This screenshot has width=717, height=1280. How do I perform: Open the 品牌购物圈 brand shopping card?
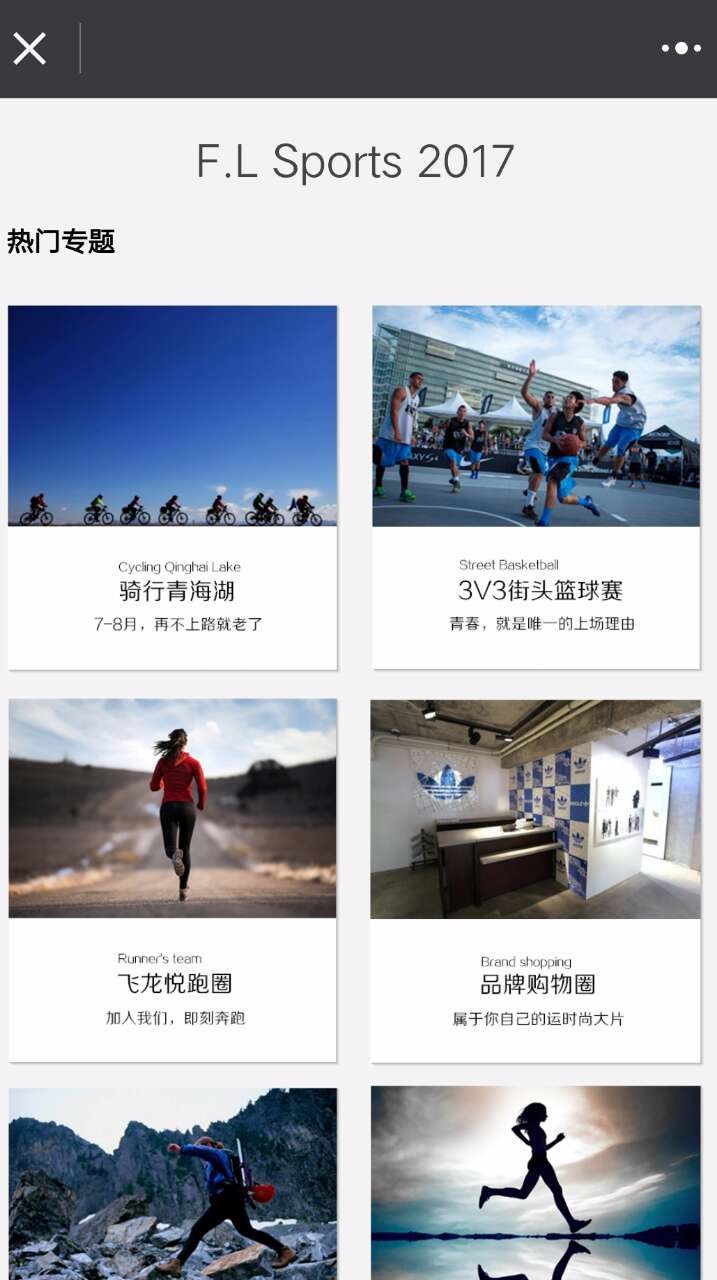click(535, 880)
